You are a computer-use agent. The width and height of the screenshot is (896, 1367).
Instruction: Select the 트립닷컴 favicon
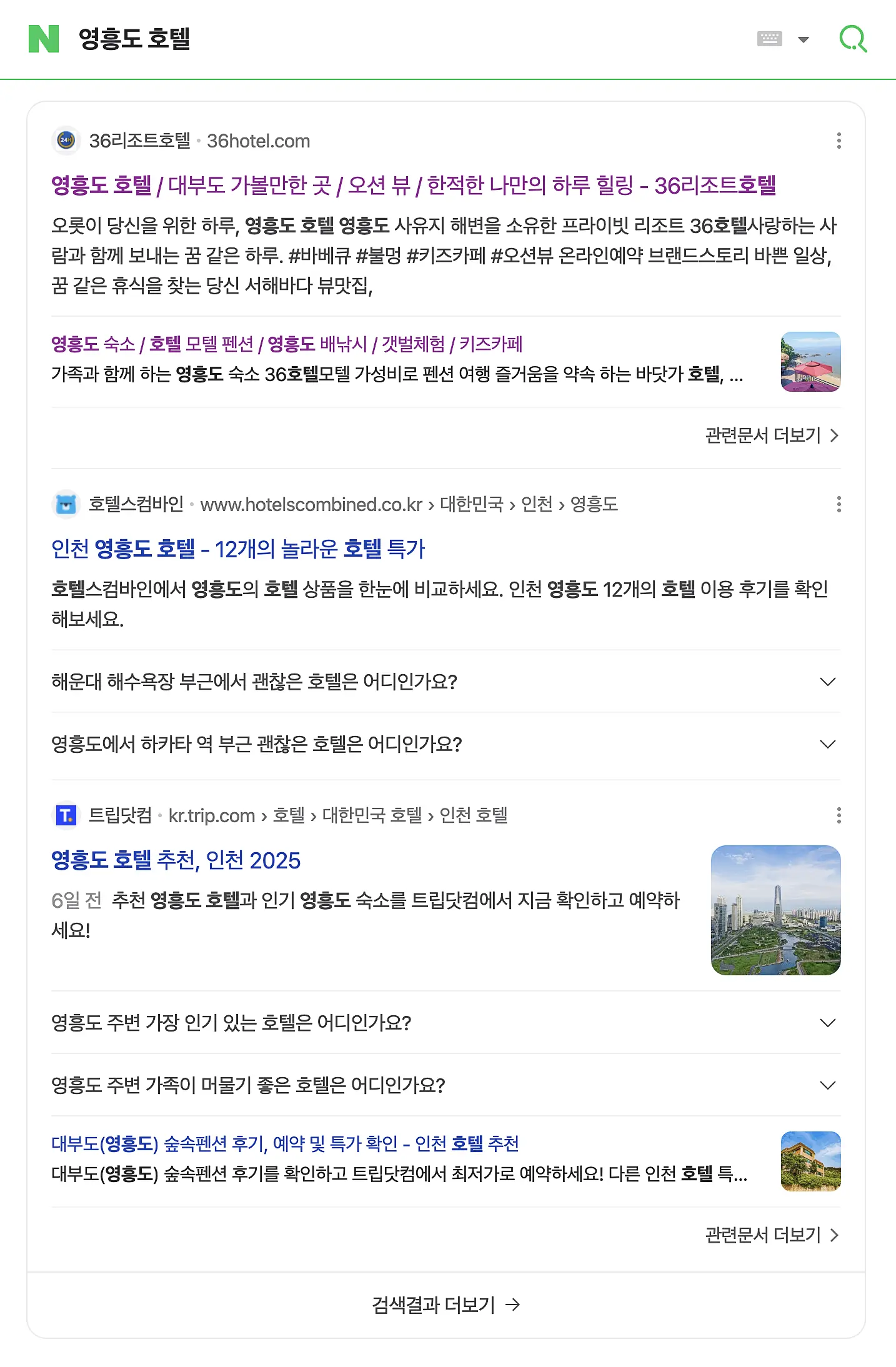[x=65, y=815]
